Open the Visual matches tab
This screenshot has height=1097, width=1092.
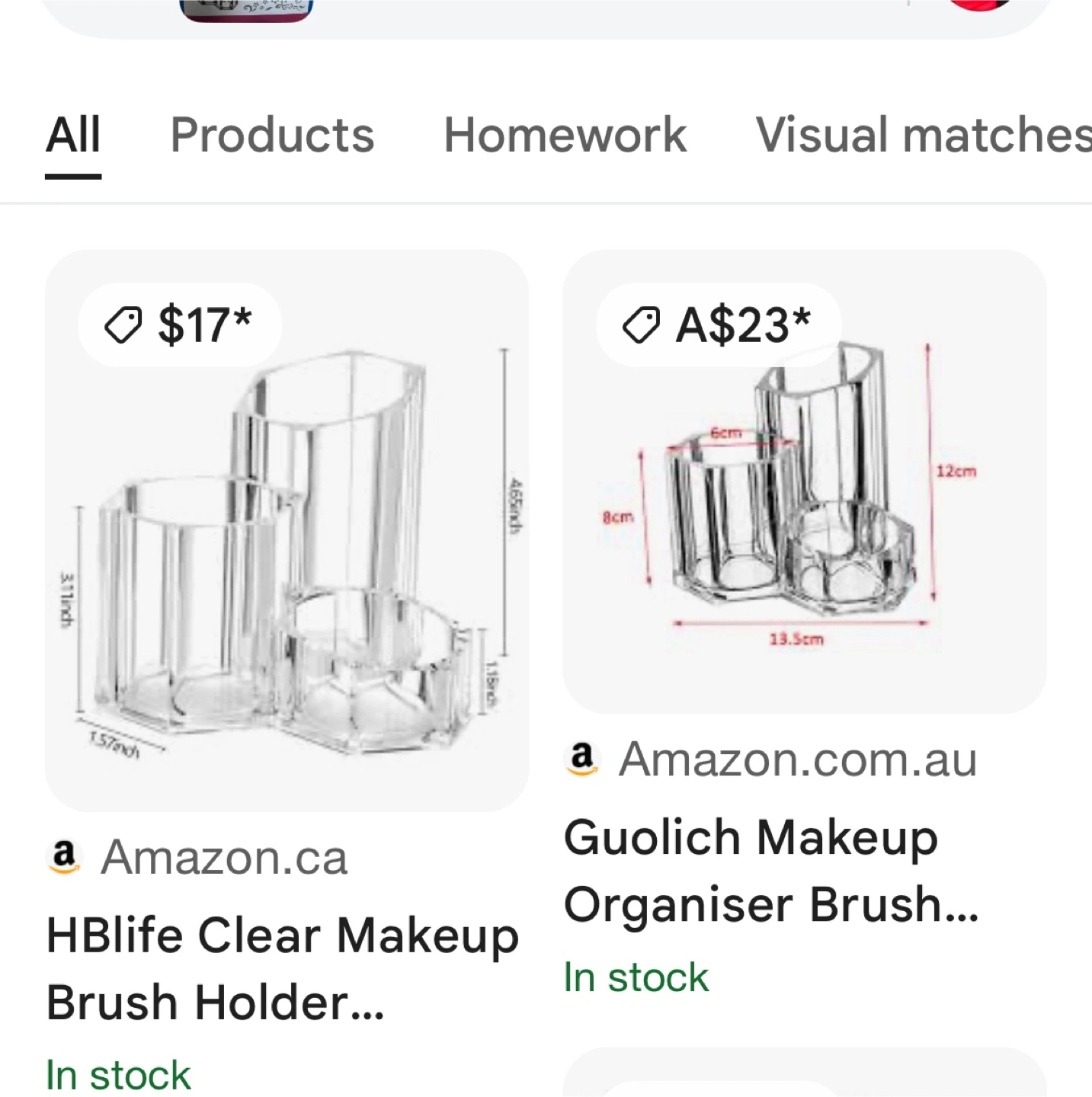click(x=922, y=136)
